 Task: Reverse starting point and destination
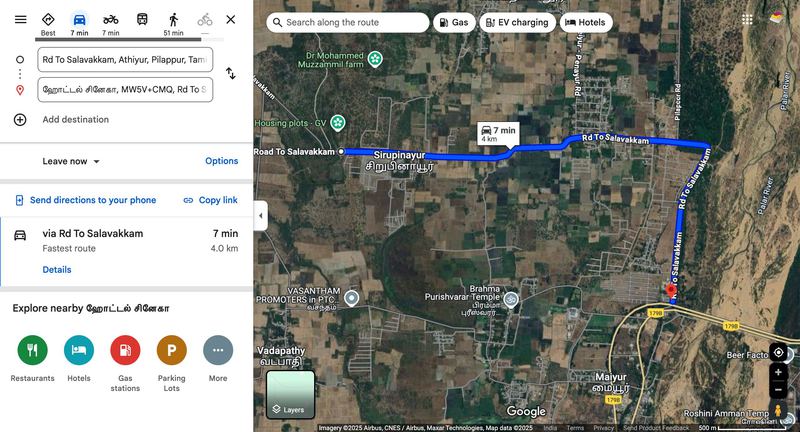(x=230, y=74)
